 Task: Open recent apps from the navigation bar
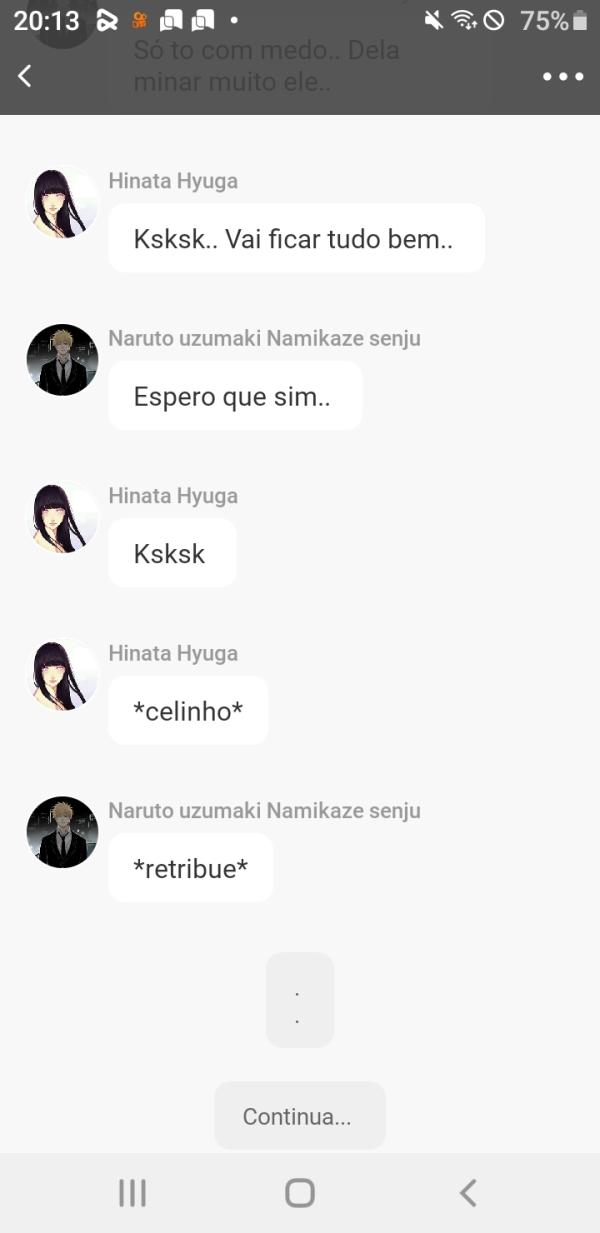(x=132, y=1192)
